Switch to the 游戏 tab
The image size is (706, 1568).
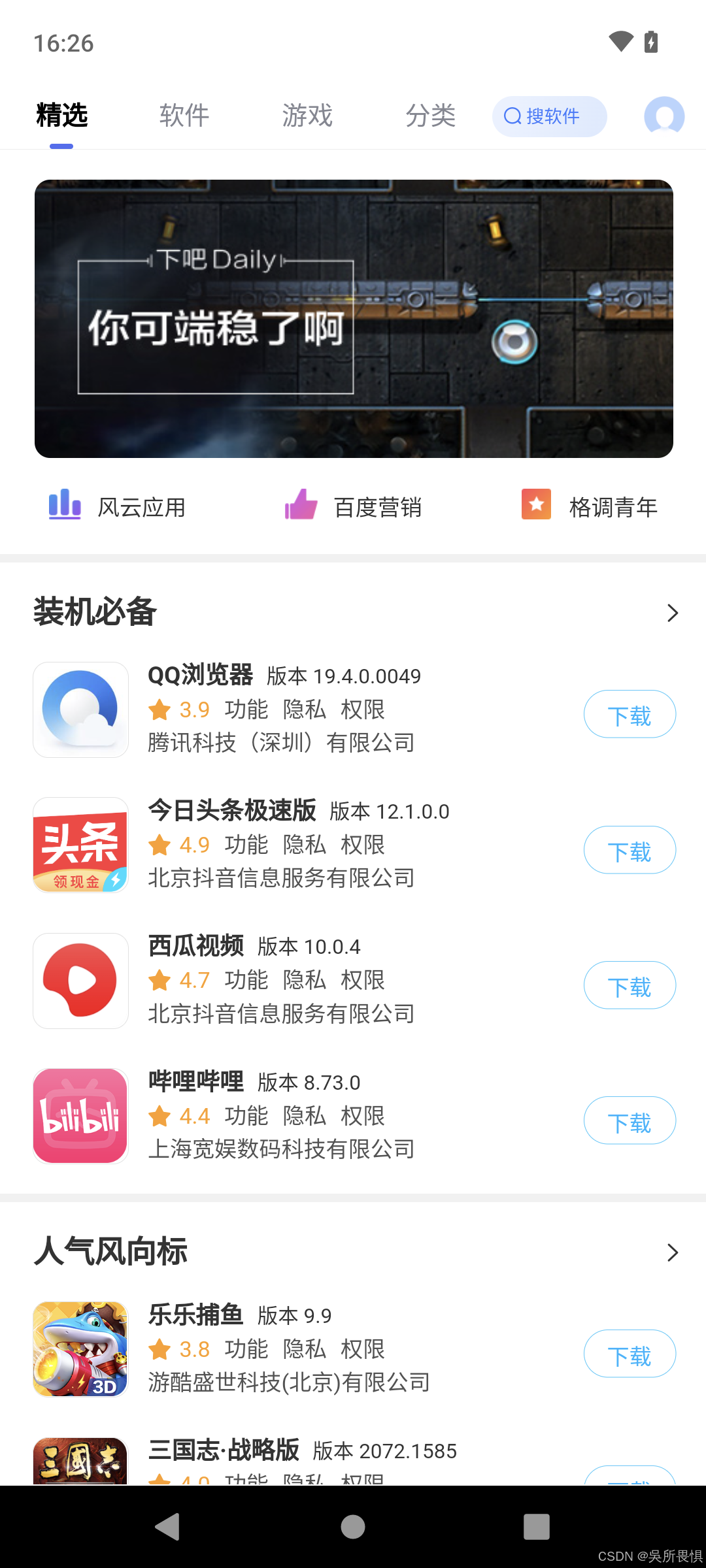pos(307,116)
